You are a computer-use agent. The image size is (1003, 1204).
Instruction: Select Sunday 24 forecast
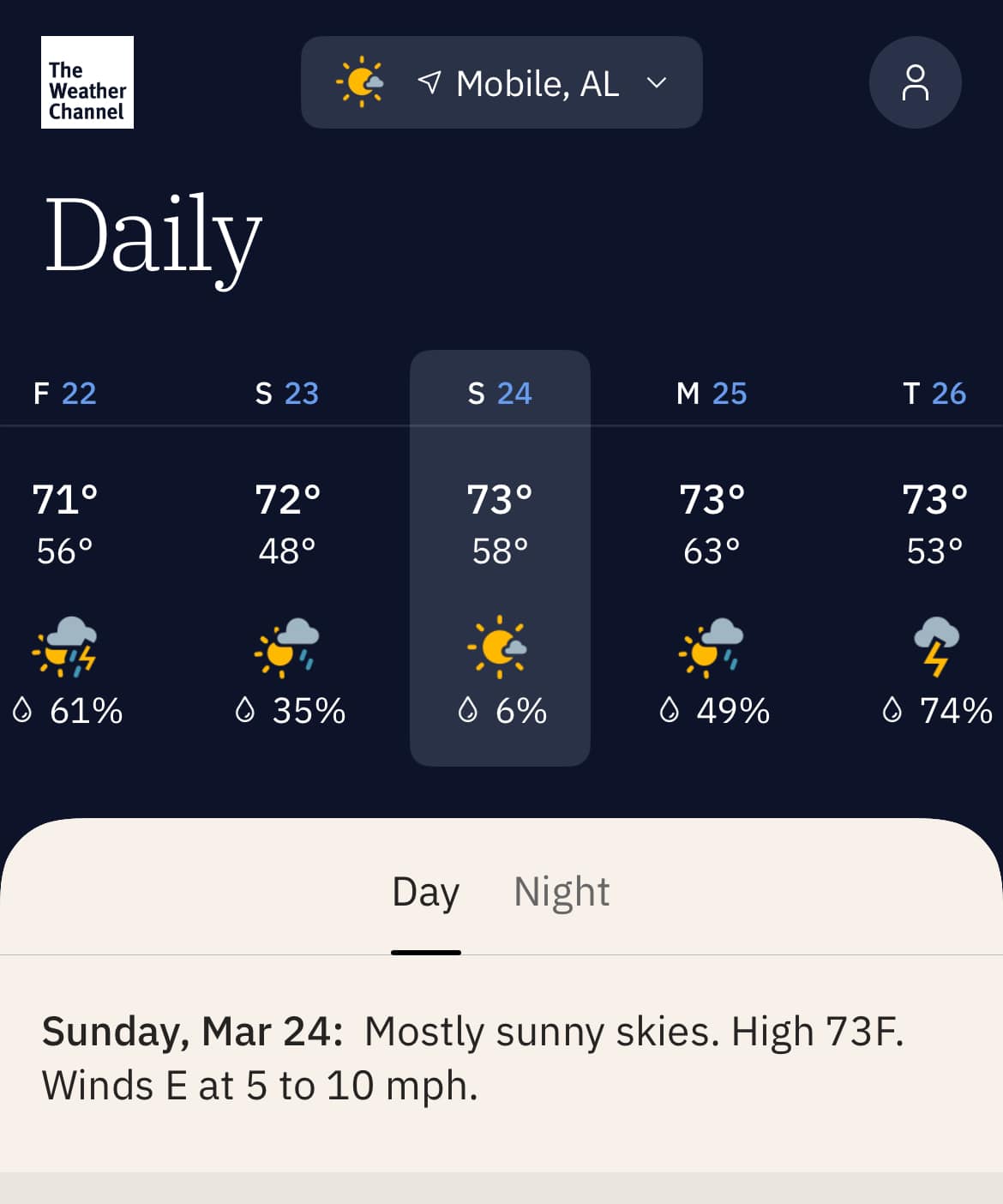[500, 557]
